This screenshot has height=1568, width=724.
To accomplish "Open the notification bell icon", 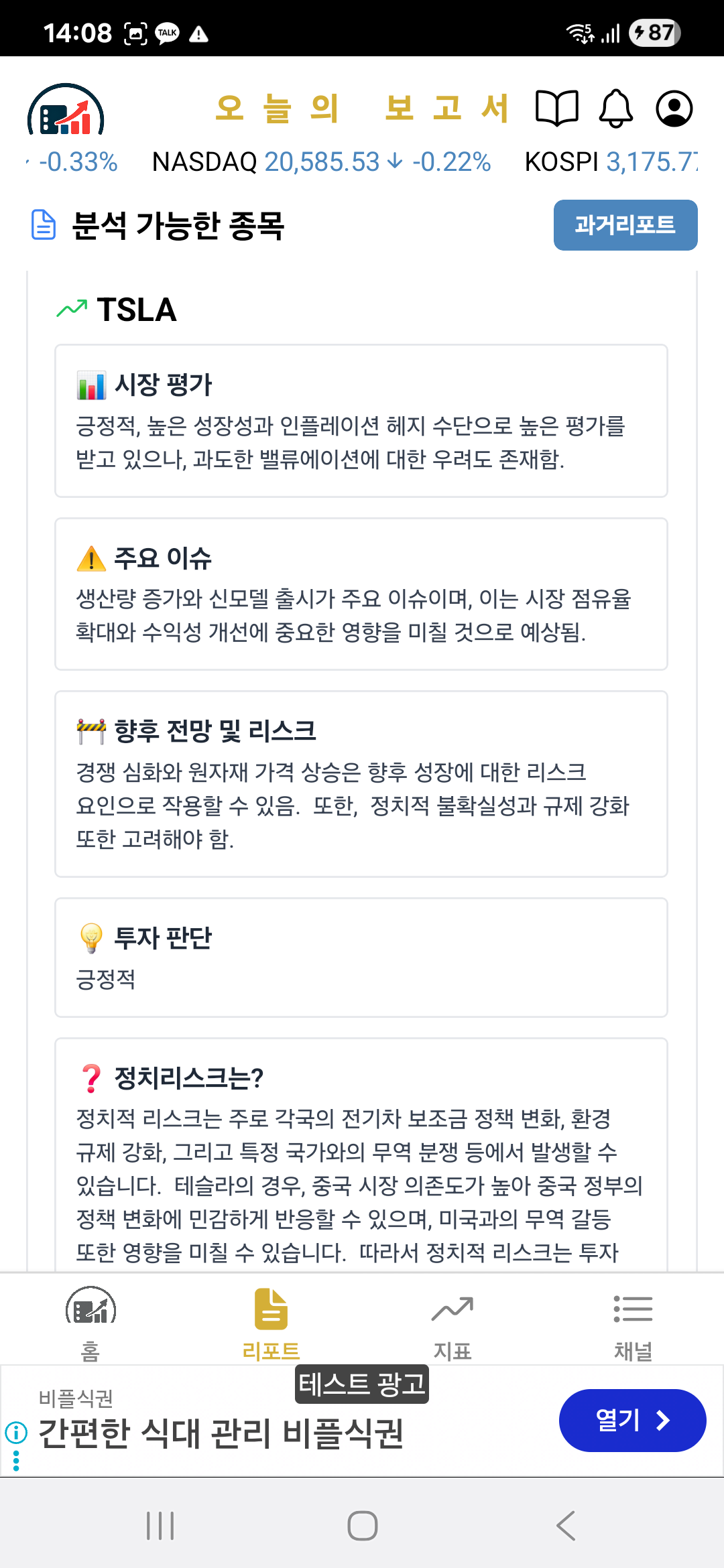I will pyautogui.click(x=616, y=108).
